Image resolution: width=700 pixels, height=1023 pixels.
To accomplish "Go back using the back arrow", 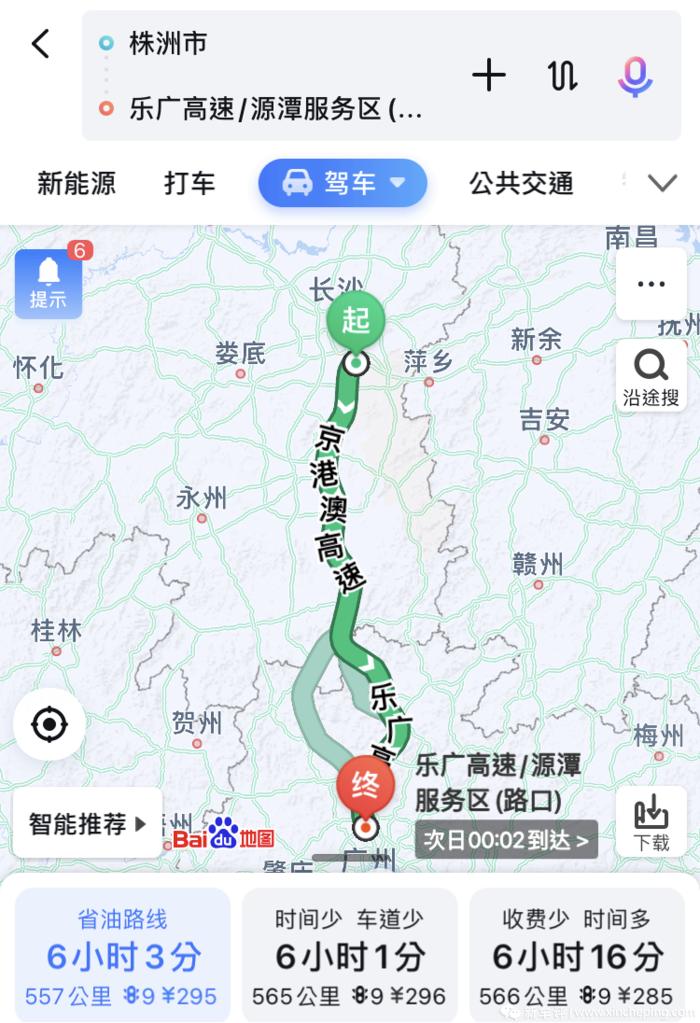I will 41,44.
